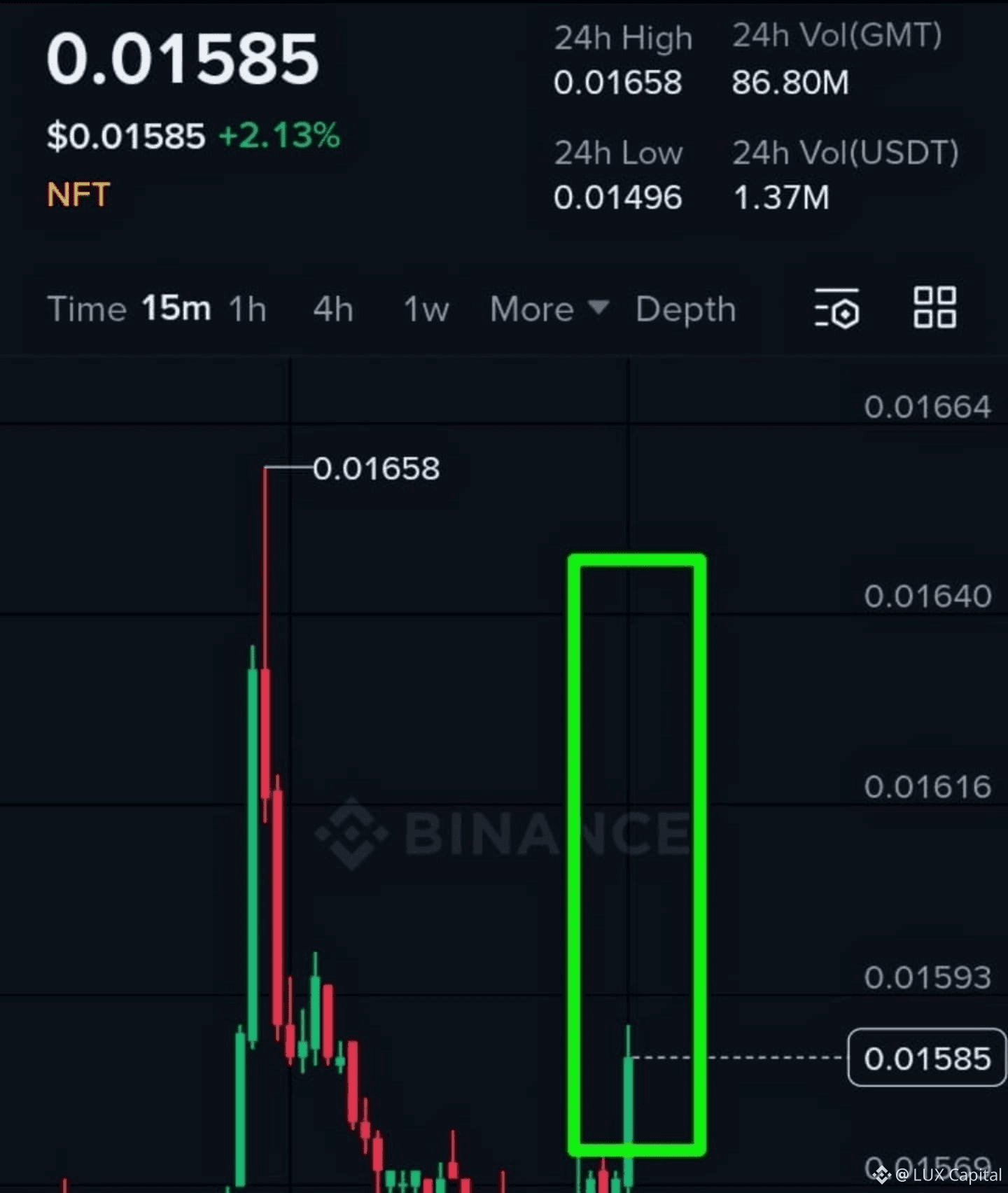The image size is (1008, 1193).
Task: Click the +2.13% change percentage
Action: pos(279,137)
